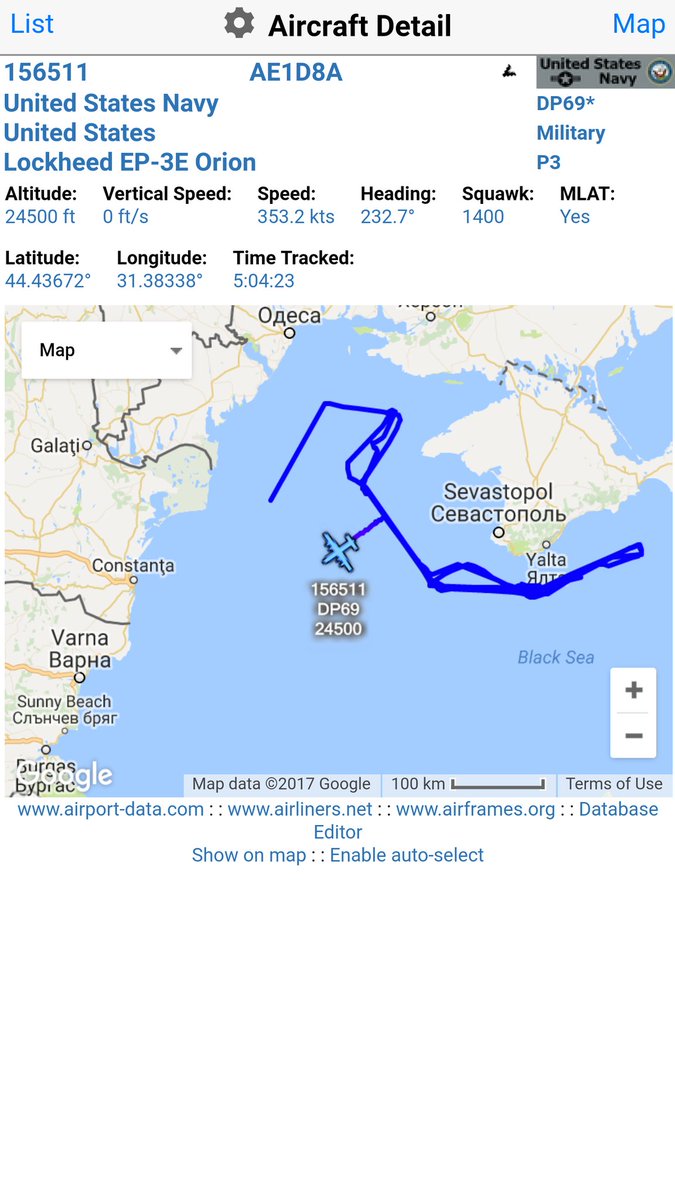
Task: Open the www.airframes.org link
Action: (475, 809)
